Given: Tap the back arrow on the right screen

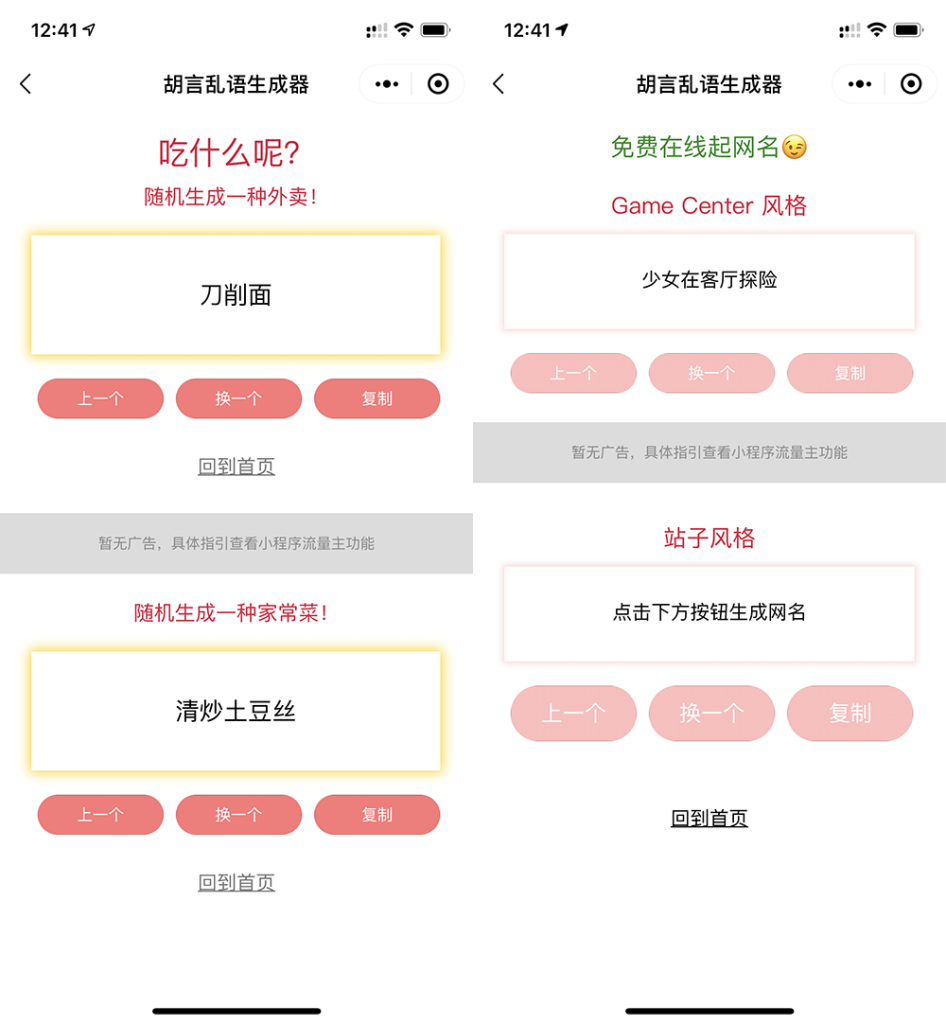Looking at the screenshot, I should [498, 84].
